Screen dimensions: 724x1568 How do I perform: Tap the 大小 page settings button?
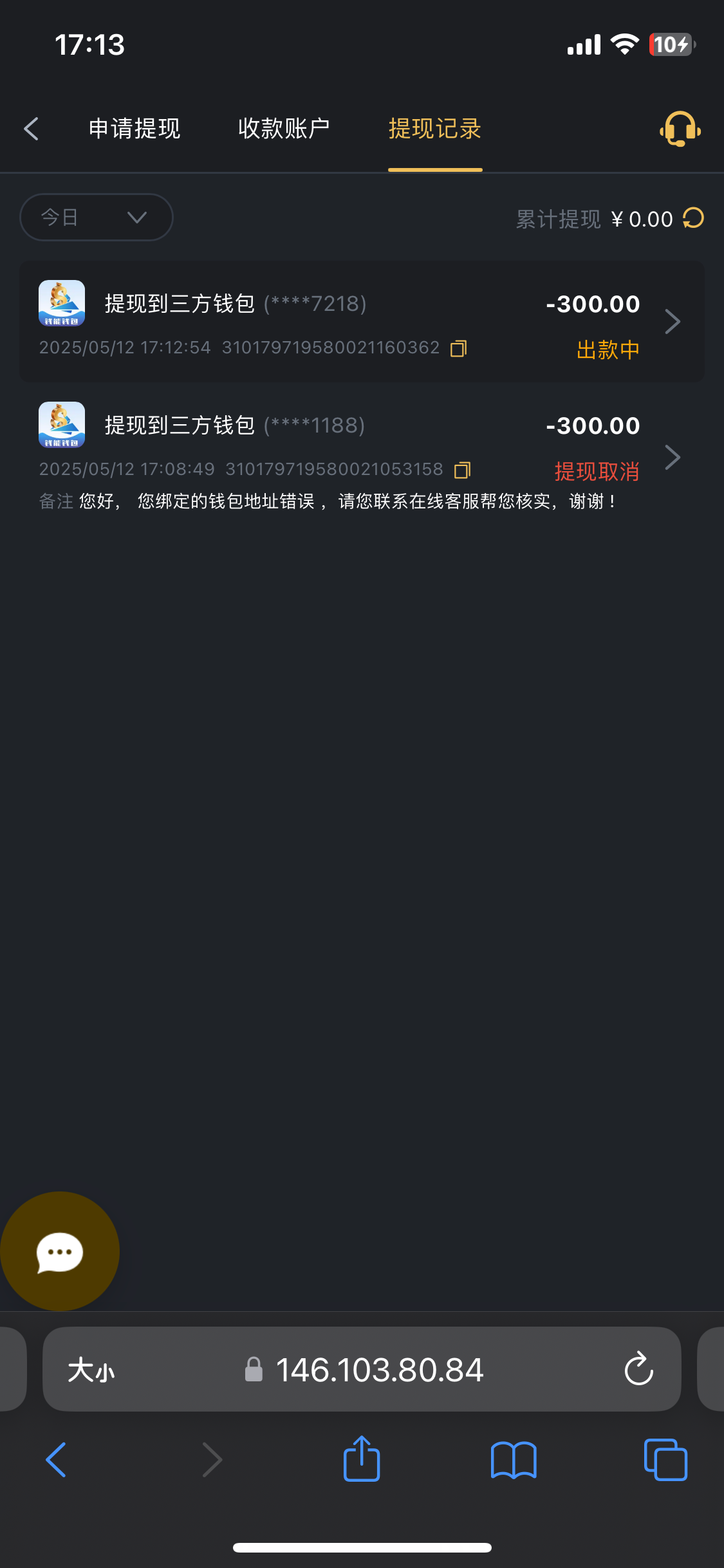[x=91, y=1370]
